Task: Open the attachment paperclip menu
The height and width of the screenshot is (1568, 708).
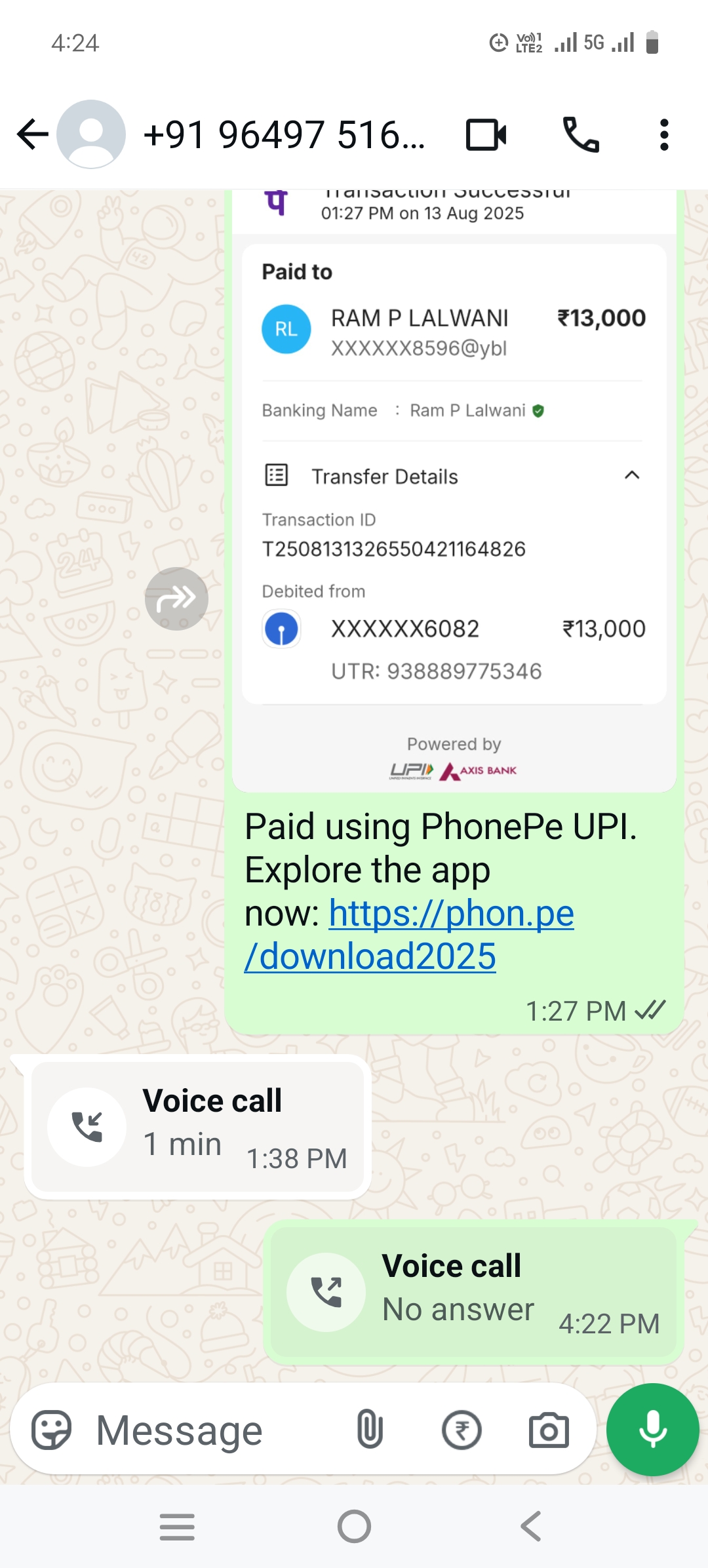Action: click(370, 1430)
